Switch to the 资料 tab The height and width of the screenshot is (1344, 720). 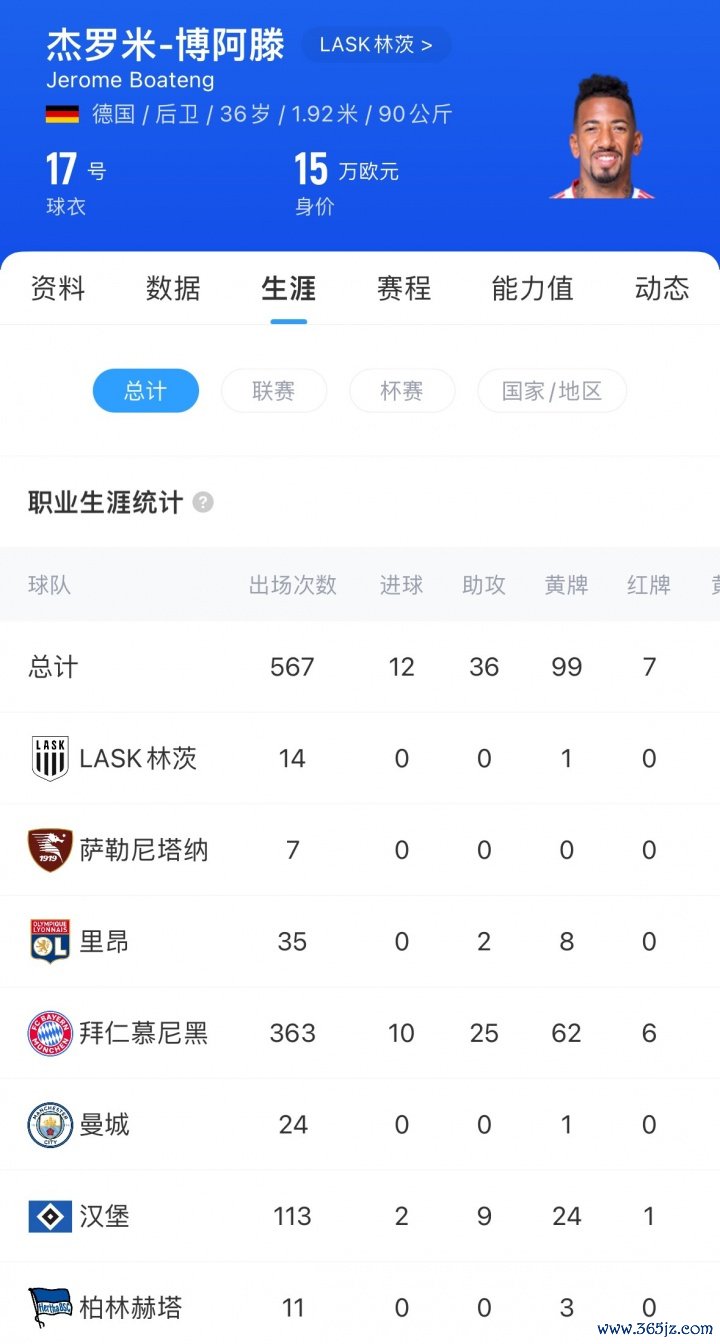click(58, 289)
